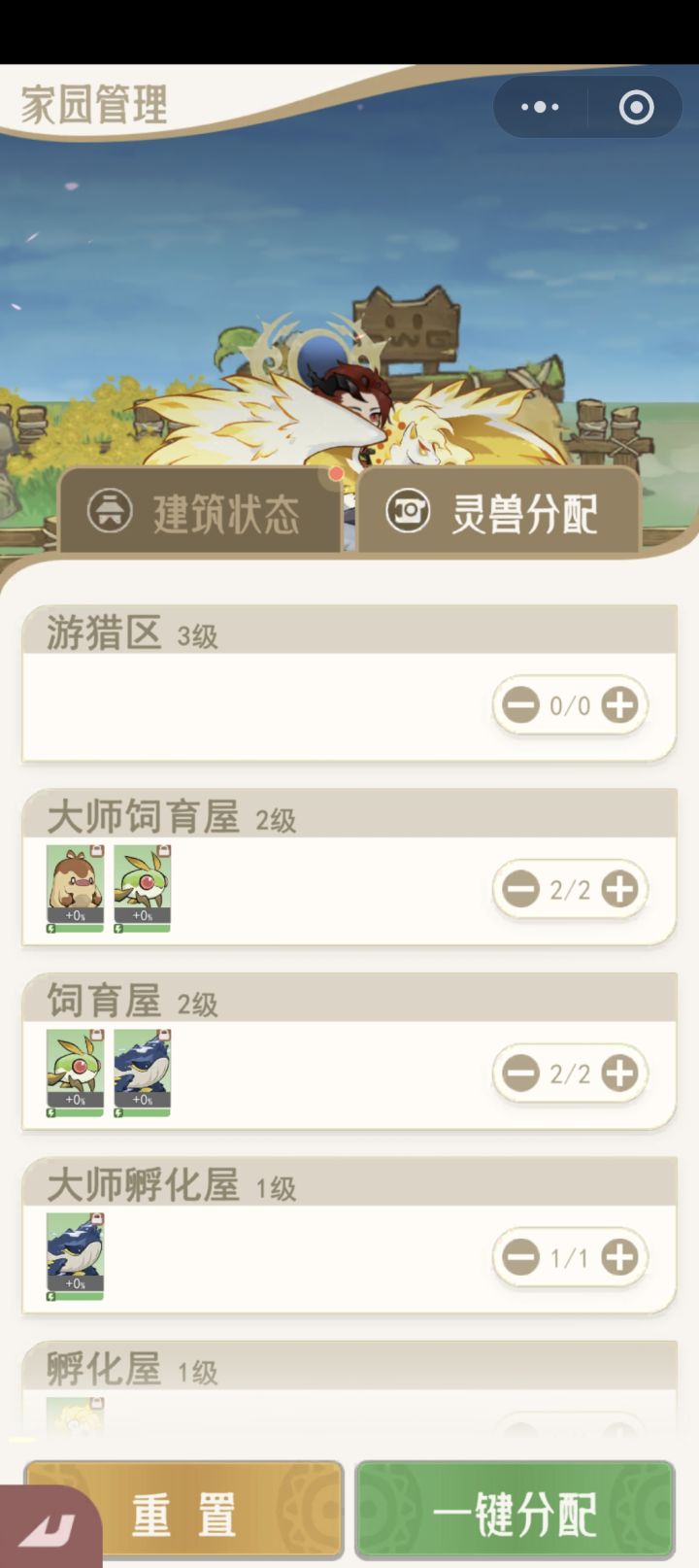Click the circular target icon at top right
This screenshot has width=699, height=1568.
(x=638, y=107)
